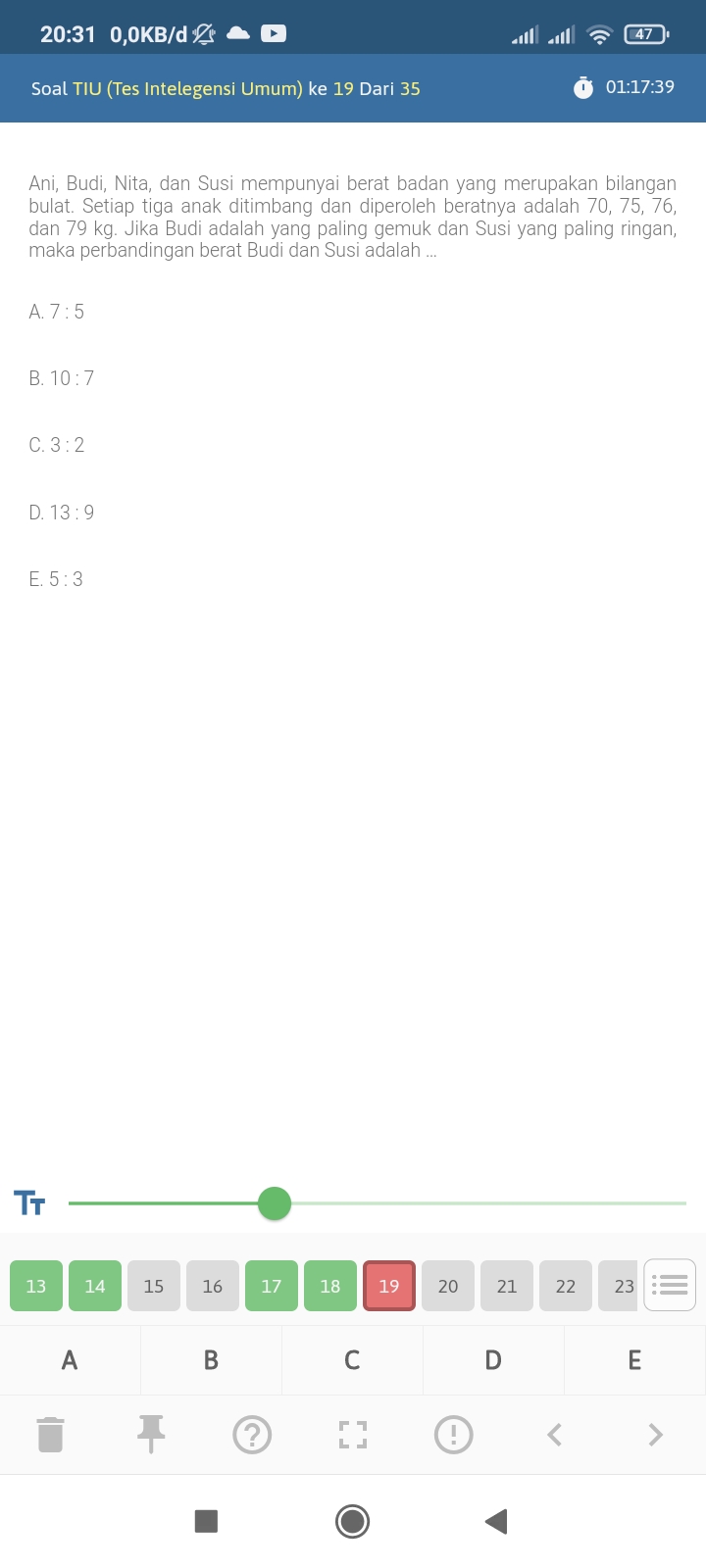The width and height of the screenshot is (706, 1568).
Task: Go to the previous question arrow
Action: 554,1435
